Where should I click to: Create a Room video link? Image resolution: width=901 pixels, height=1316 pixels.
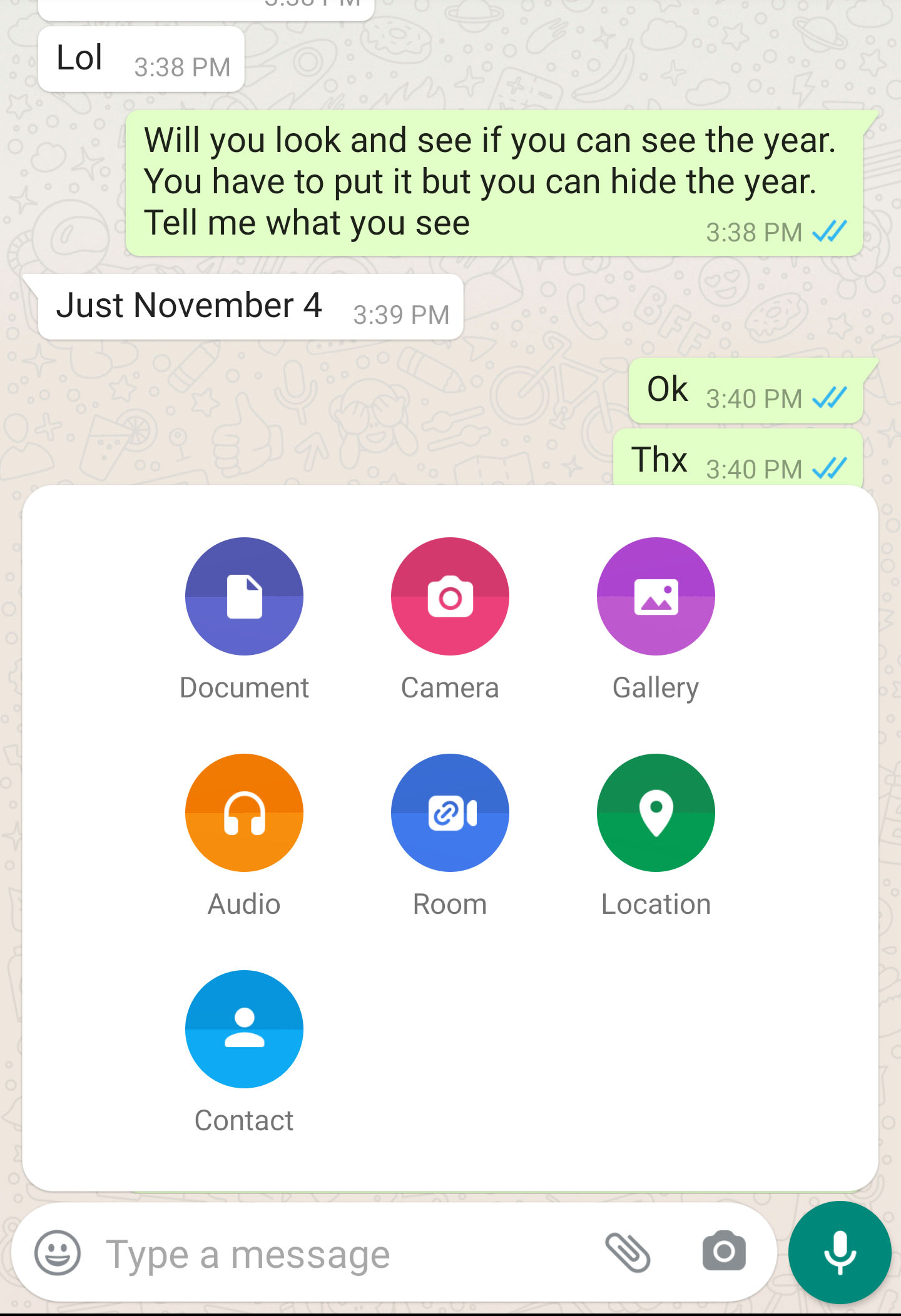pos(450,812)
